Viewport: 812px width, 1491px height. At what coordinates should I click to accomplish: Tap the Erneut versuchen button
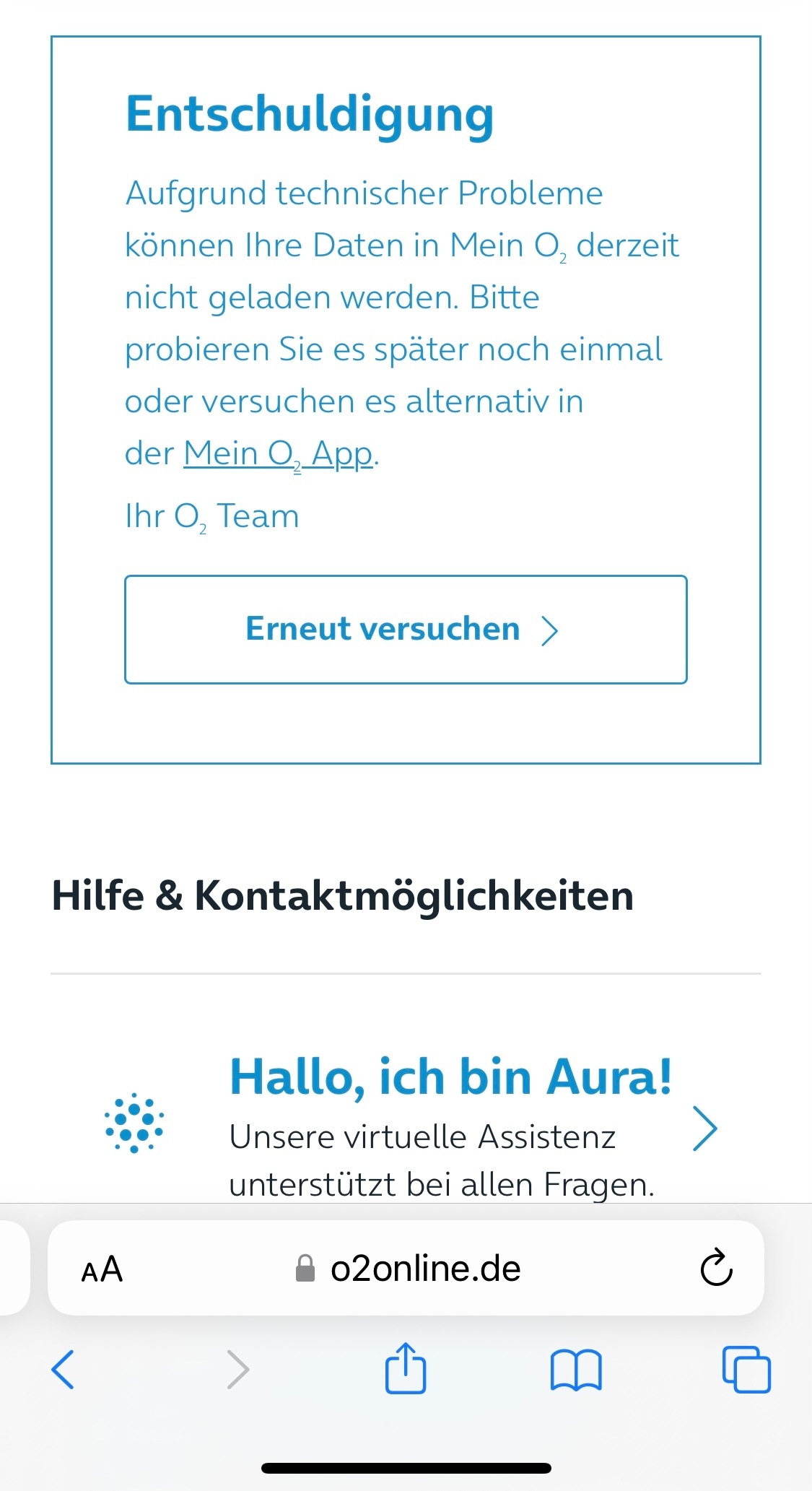coord(406,630)
